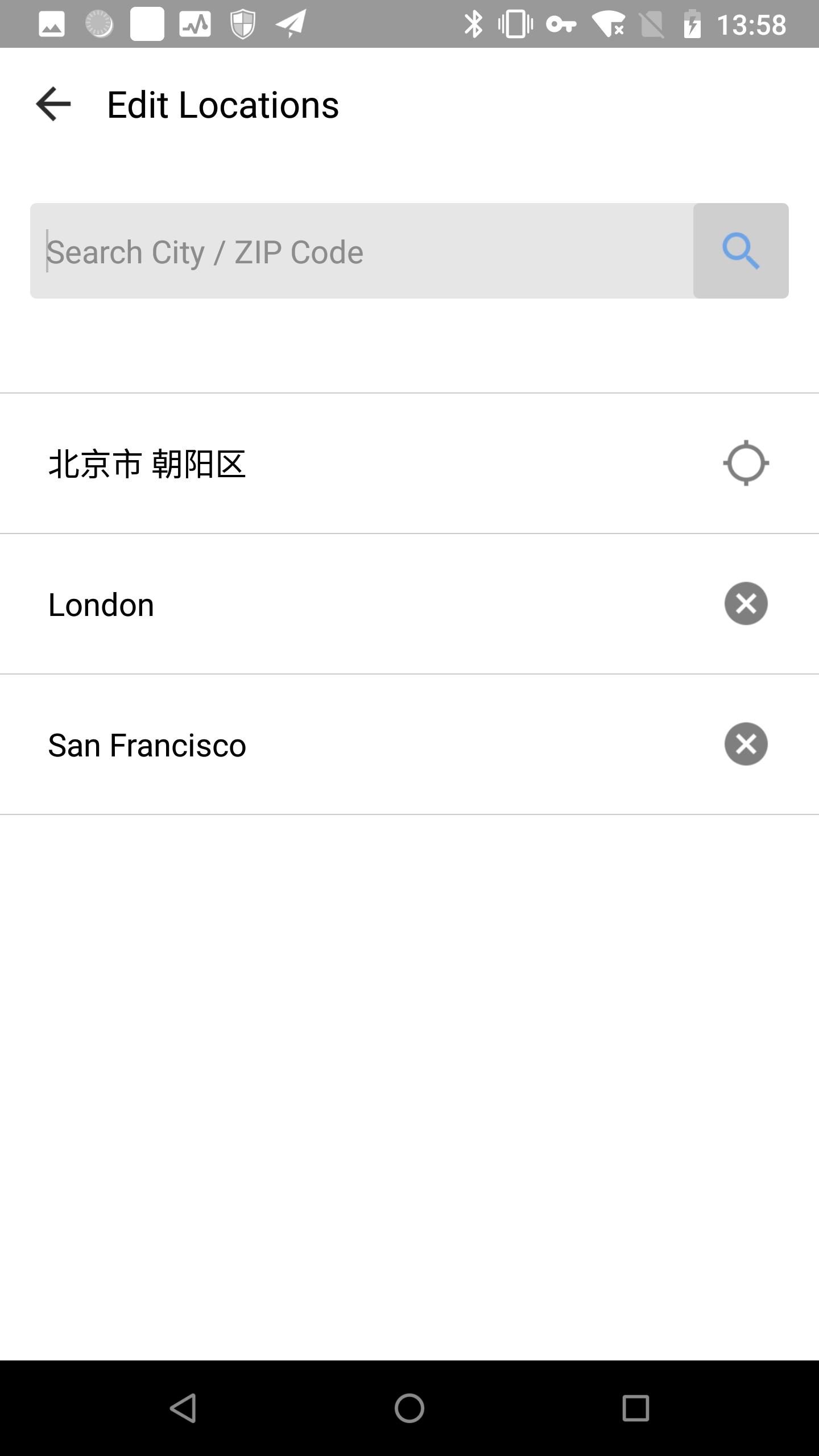Remove San Francisco with its X icon
The image size is (819, 1456).
[746, 744]
